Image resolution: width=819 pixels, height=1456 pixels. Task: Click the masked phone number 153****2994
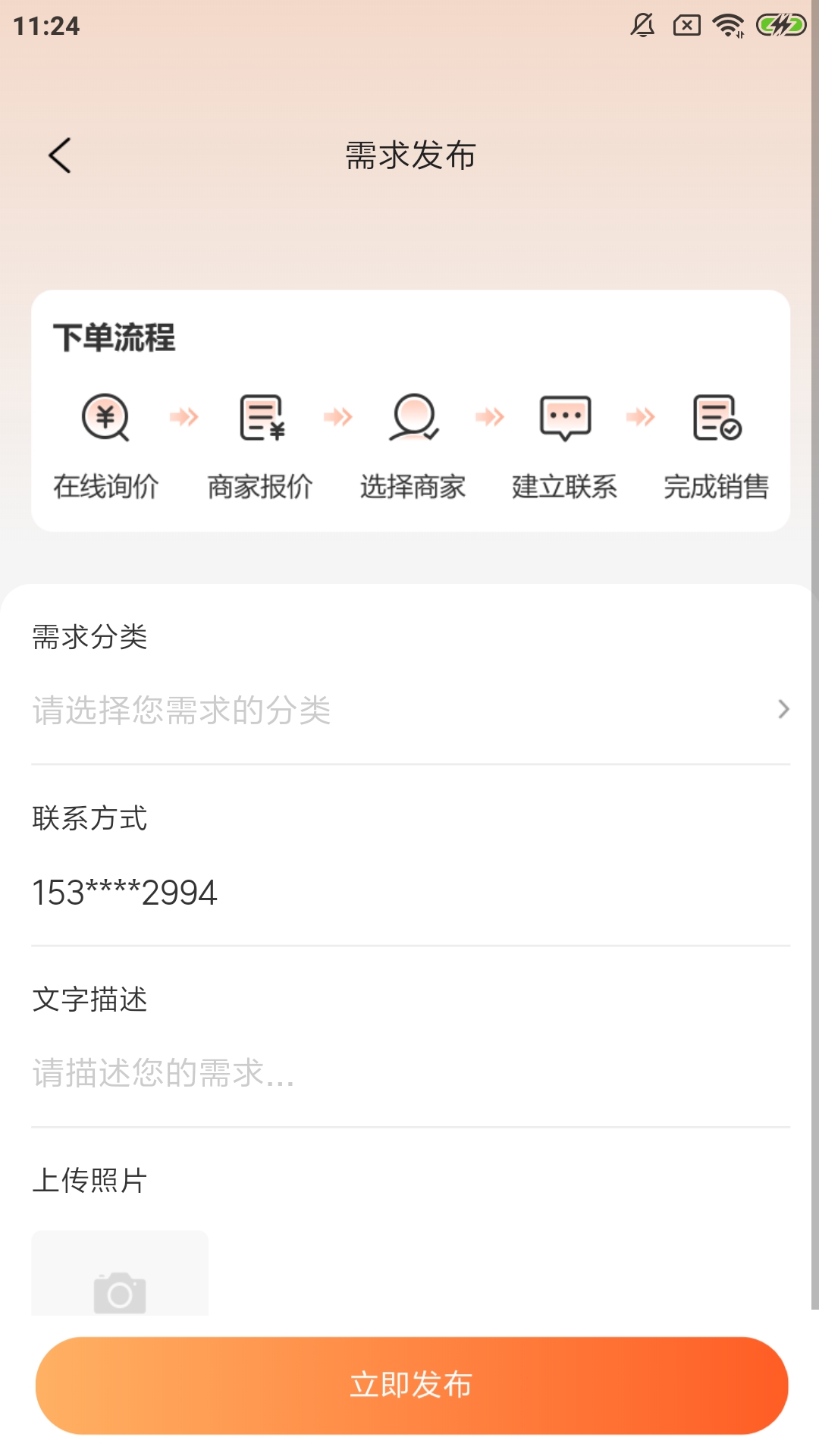[124, 893]
